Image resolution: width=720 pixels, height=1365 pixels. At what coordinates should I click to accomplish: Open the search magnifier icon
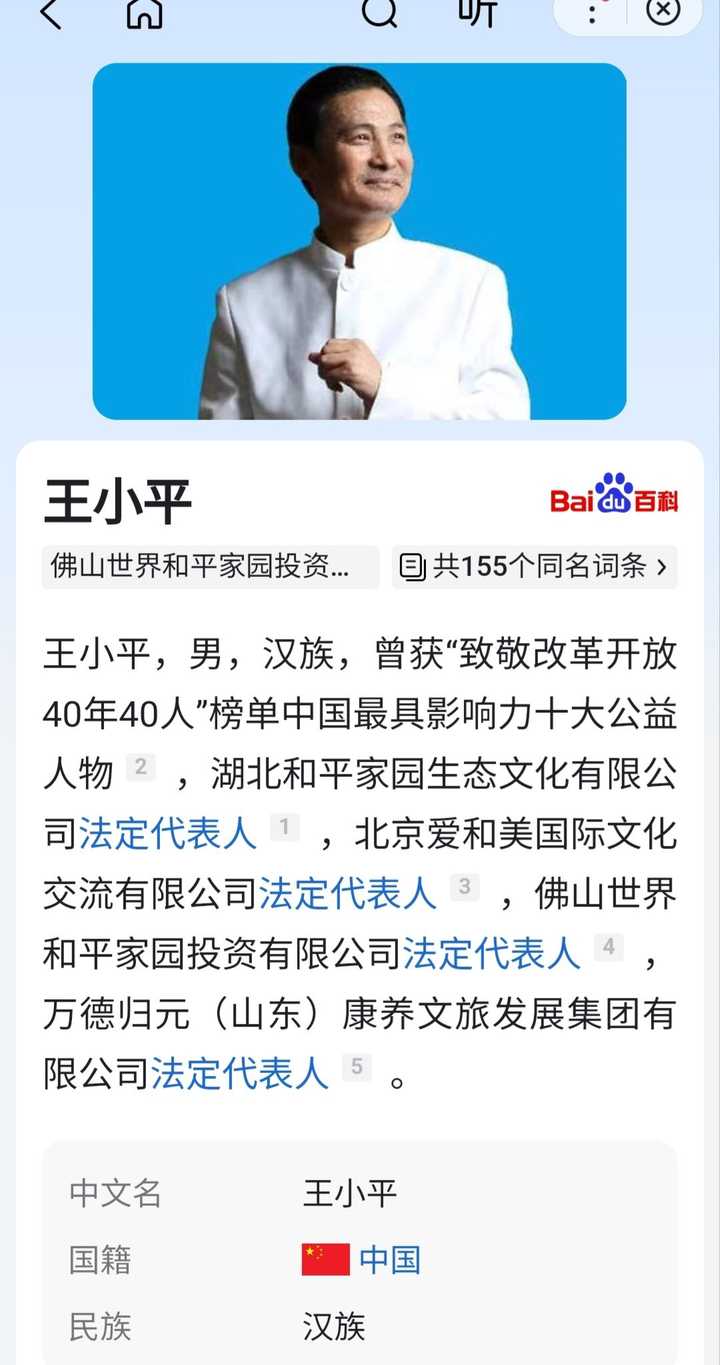pyautogui.click(x=379, y=12)
